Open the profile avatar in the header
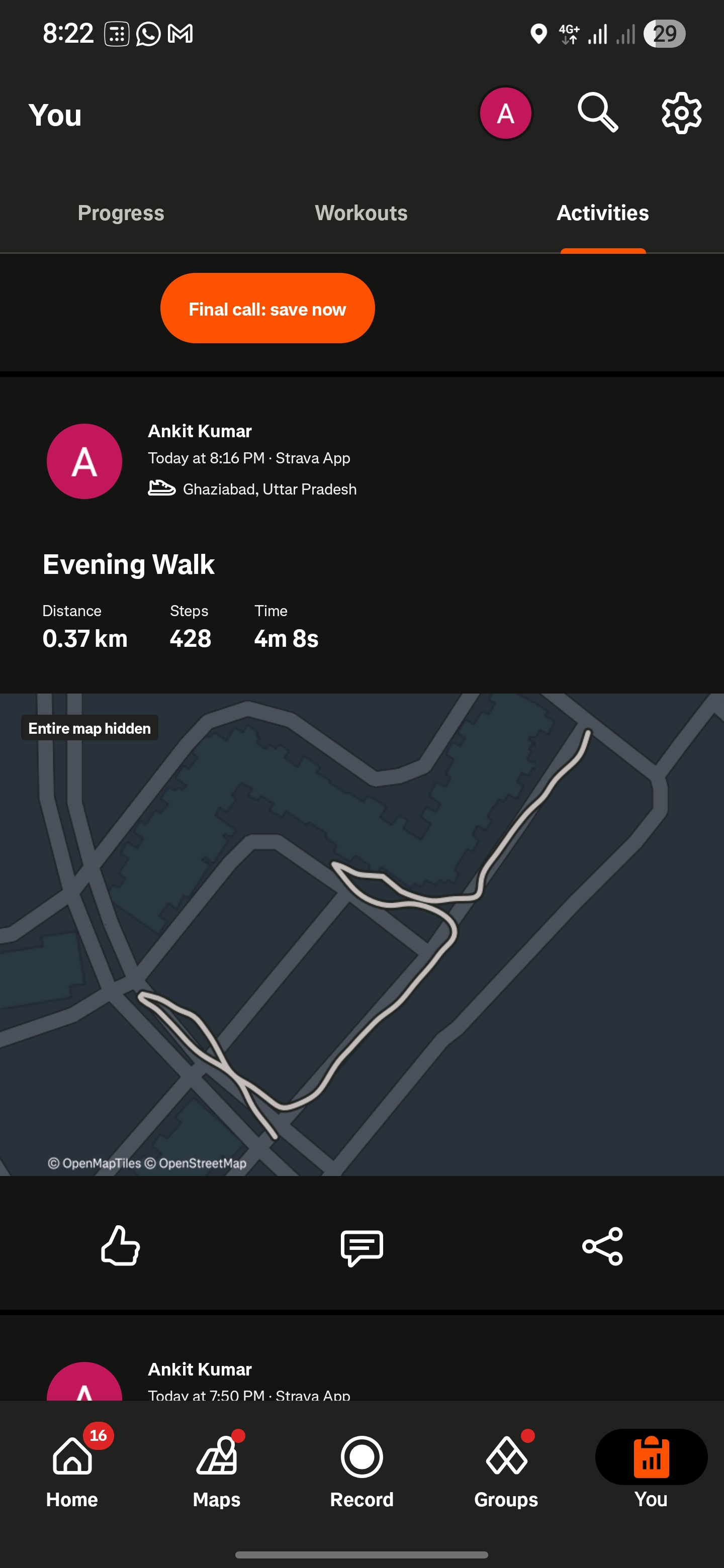The height and width of the screenshot is (1568, 724). [x=505, y=113]
